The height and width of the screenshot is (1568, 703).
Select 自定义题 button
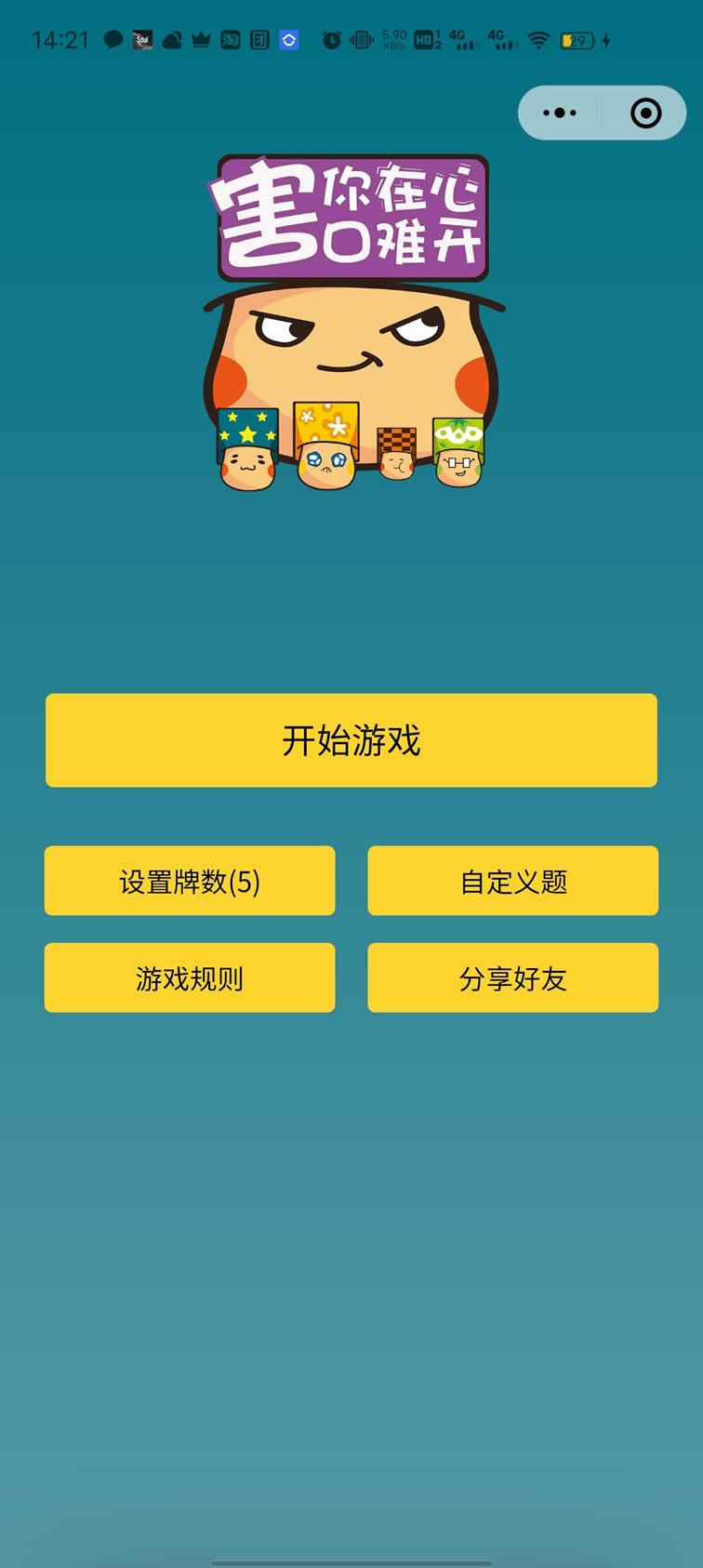click(513, 881)
